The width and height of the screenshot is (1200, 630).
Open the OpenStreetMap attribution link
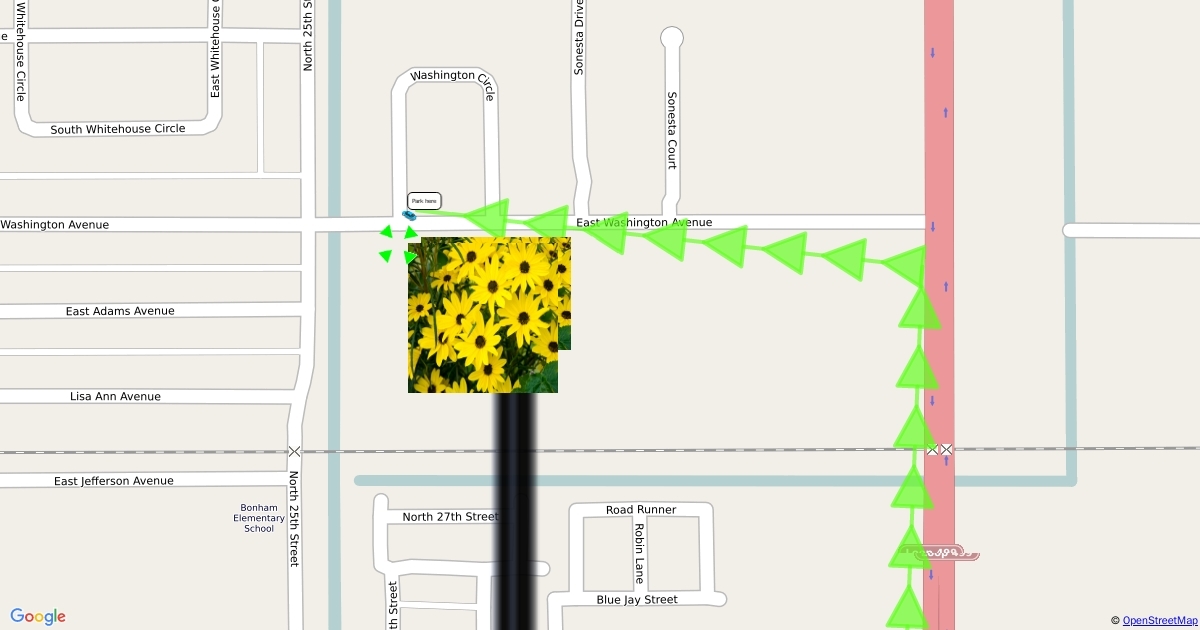[x=1159, y=621]
